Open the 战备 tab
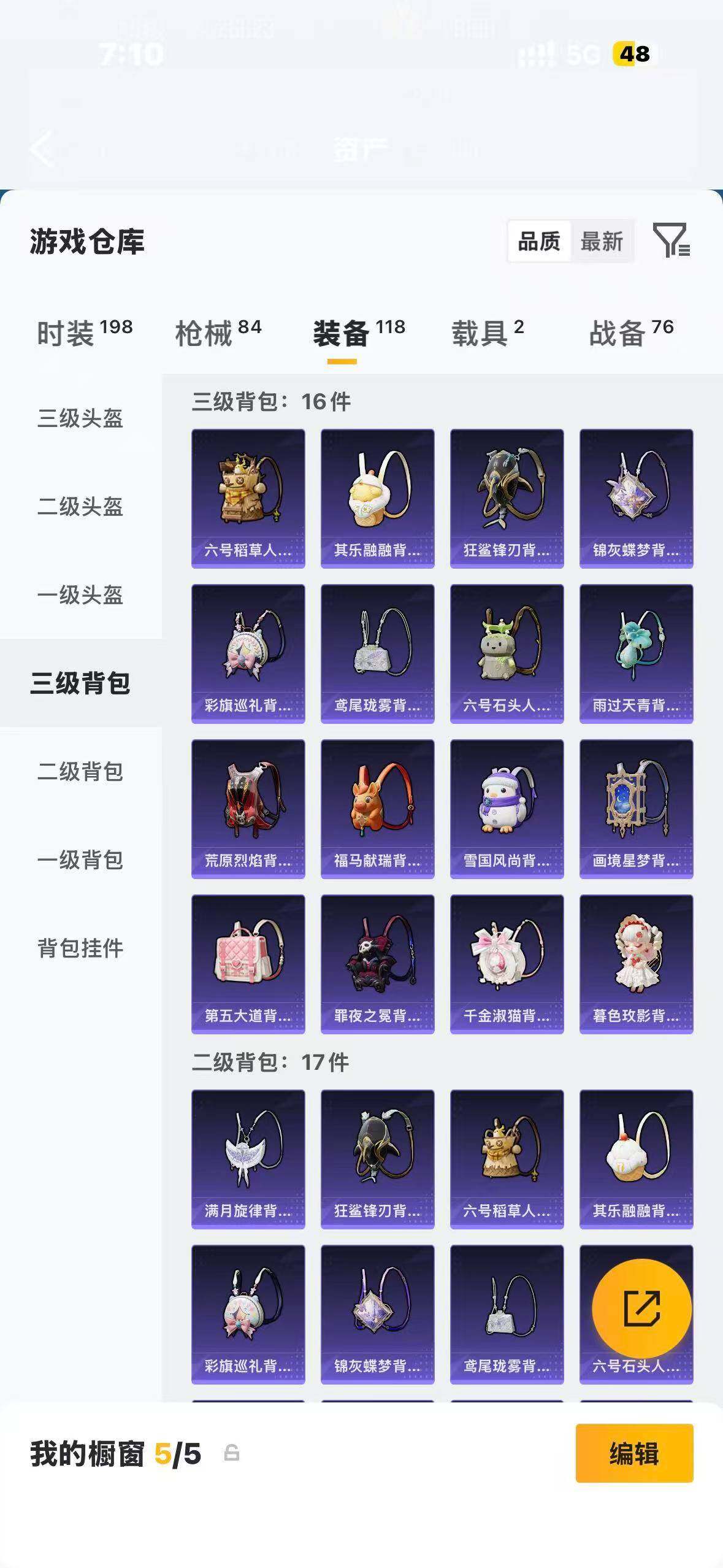Viewport: 723px width, 1568px height. click(x=631, y=332)
